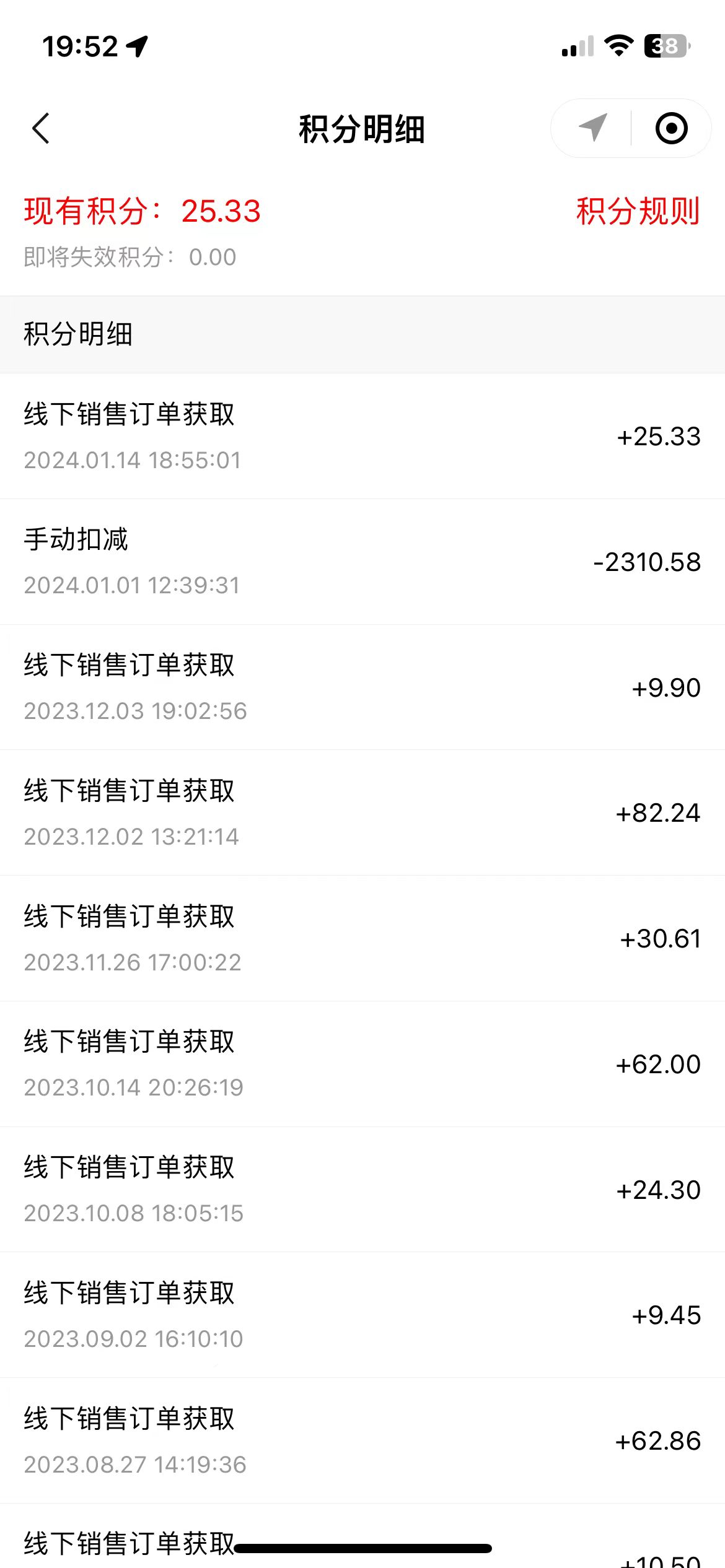
Task: Go back from 积分明细 page
Action: click(41, 129)
